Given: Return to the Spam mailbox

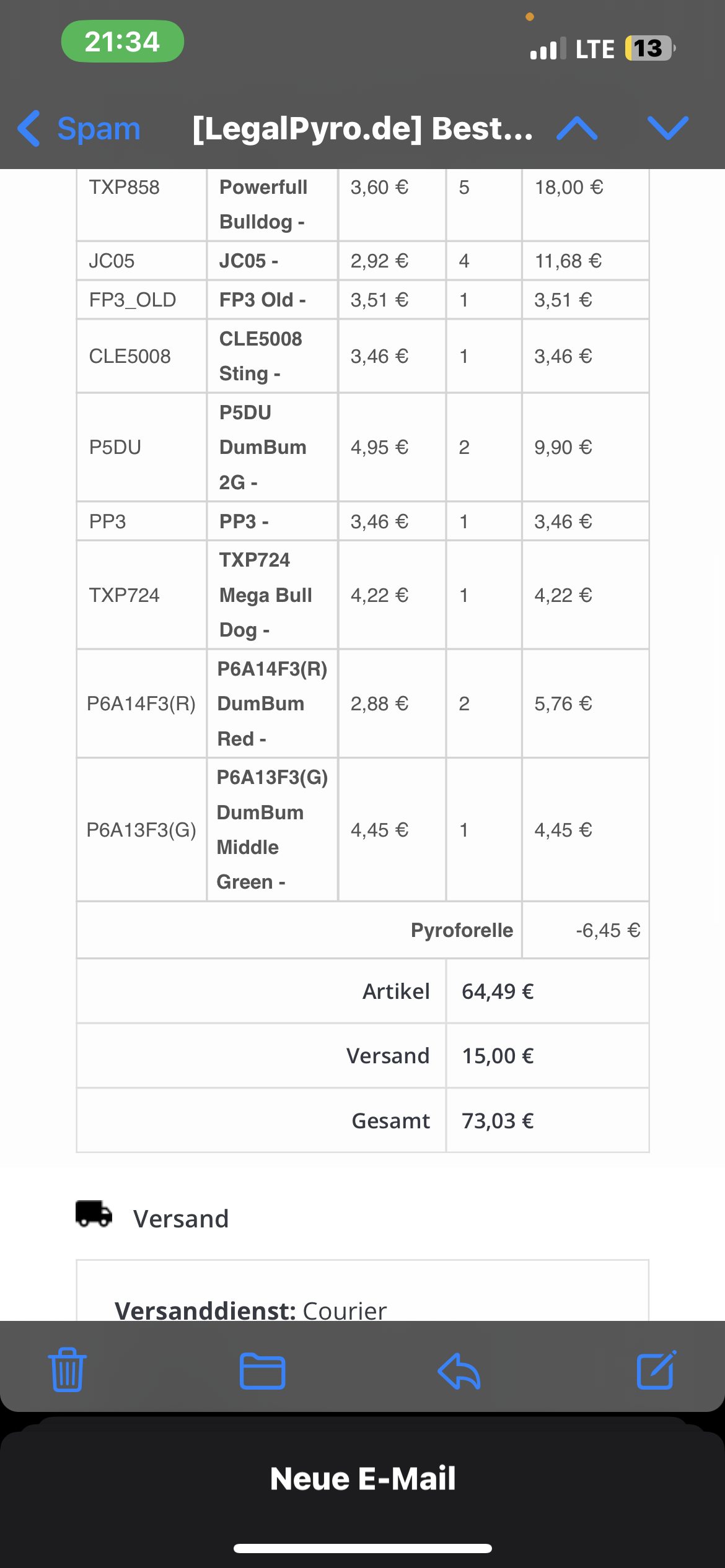Looking at the screenshot, I should point(98,129).
